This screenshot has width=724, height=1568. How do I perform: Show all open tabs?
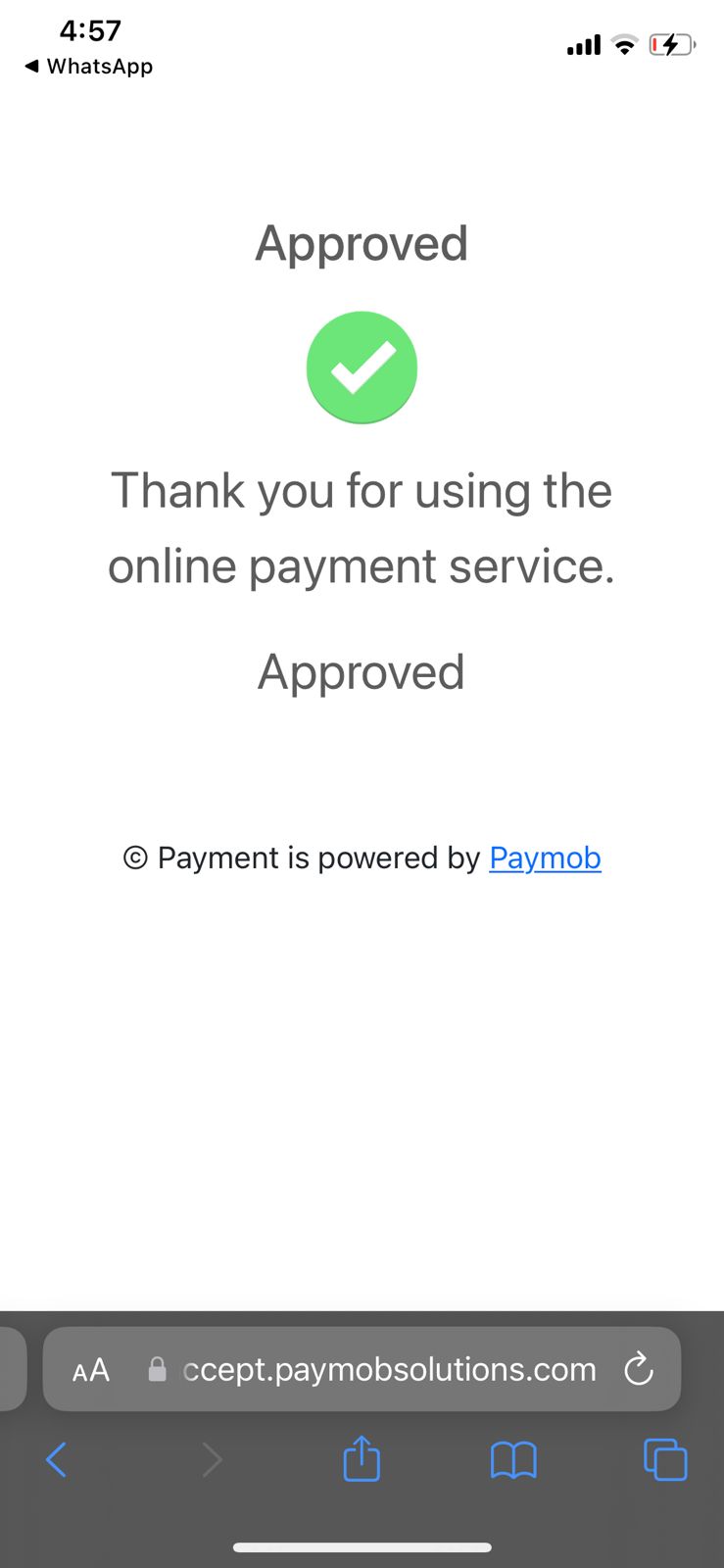coord(665,1459)
